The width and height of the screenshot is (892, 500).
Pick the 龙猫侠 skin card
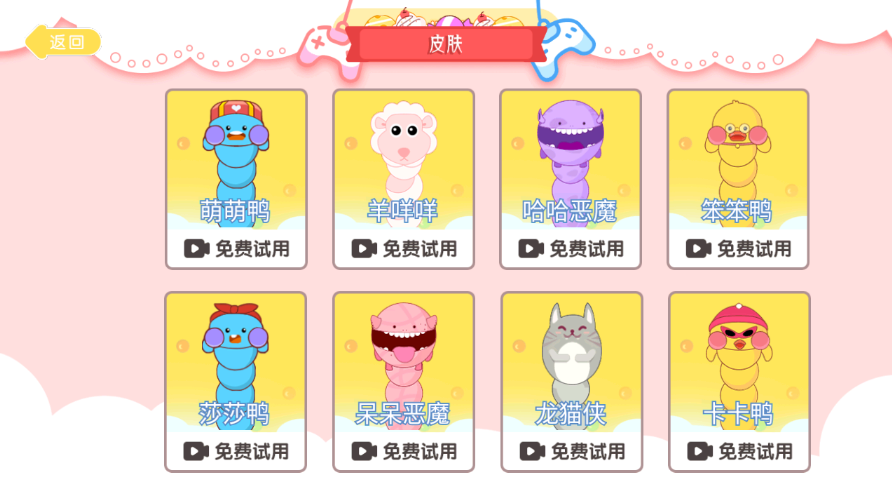coord(571,363)
